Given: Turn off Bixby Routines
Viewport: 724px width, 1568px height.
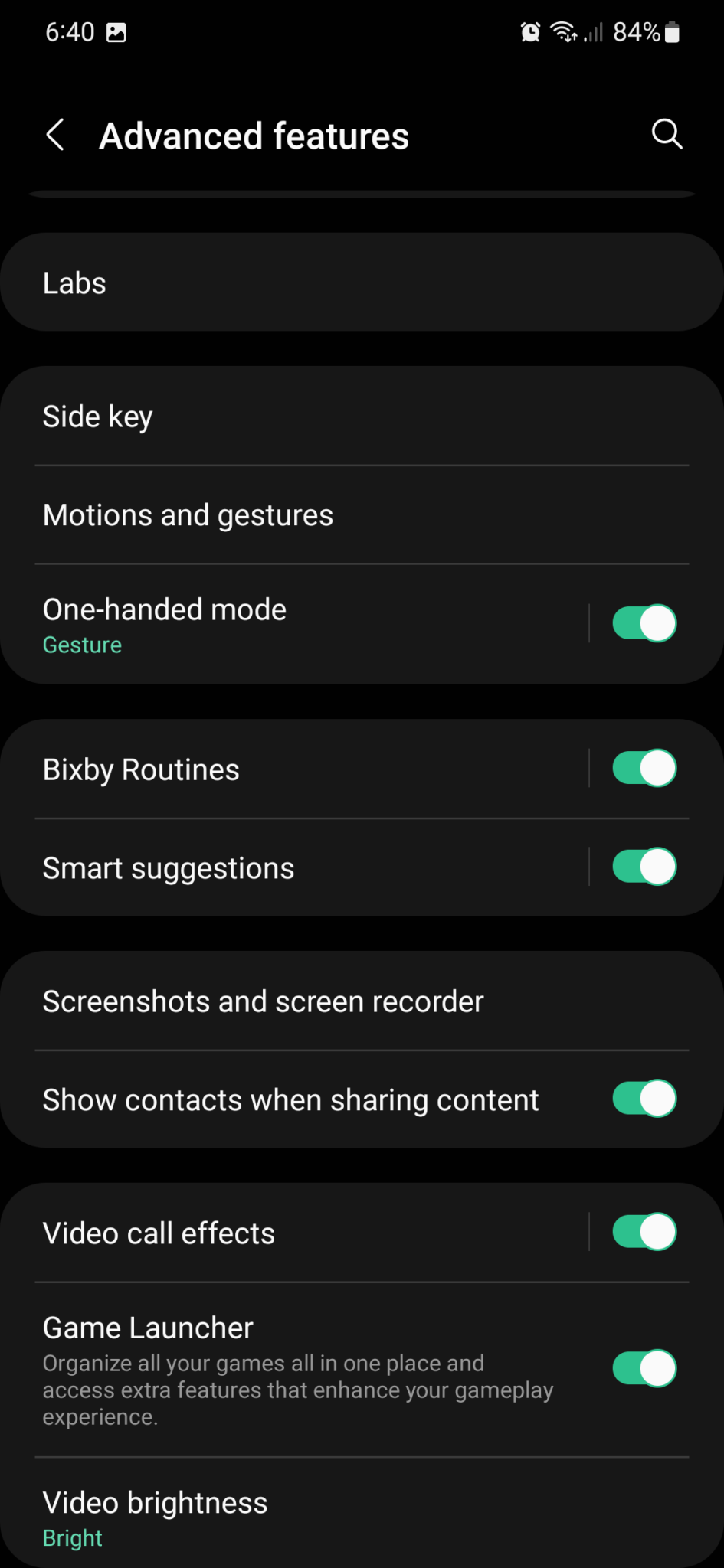Looking at the screenshot, I should 643,768.
